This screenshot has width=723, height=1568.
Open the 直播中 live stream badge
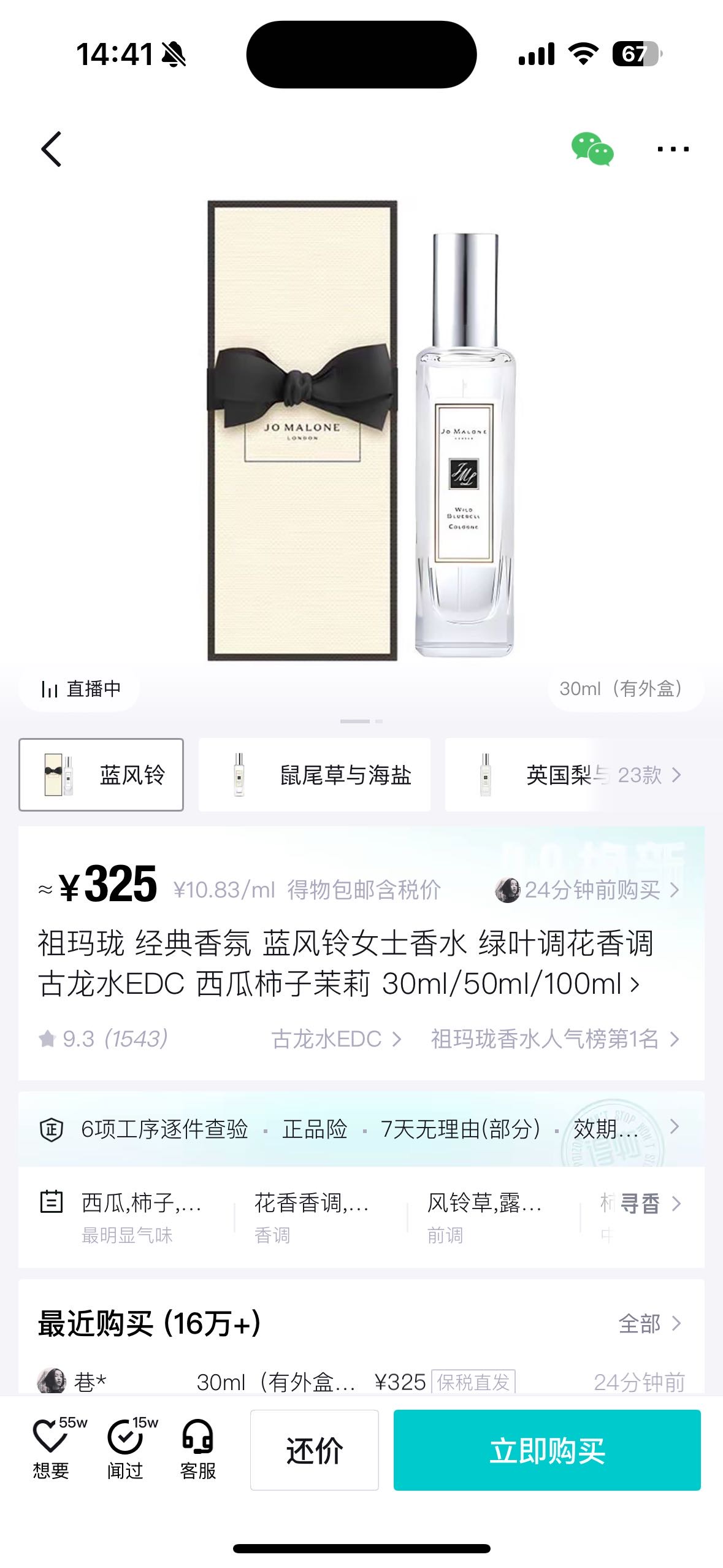tap(80, 689)
